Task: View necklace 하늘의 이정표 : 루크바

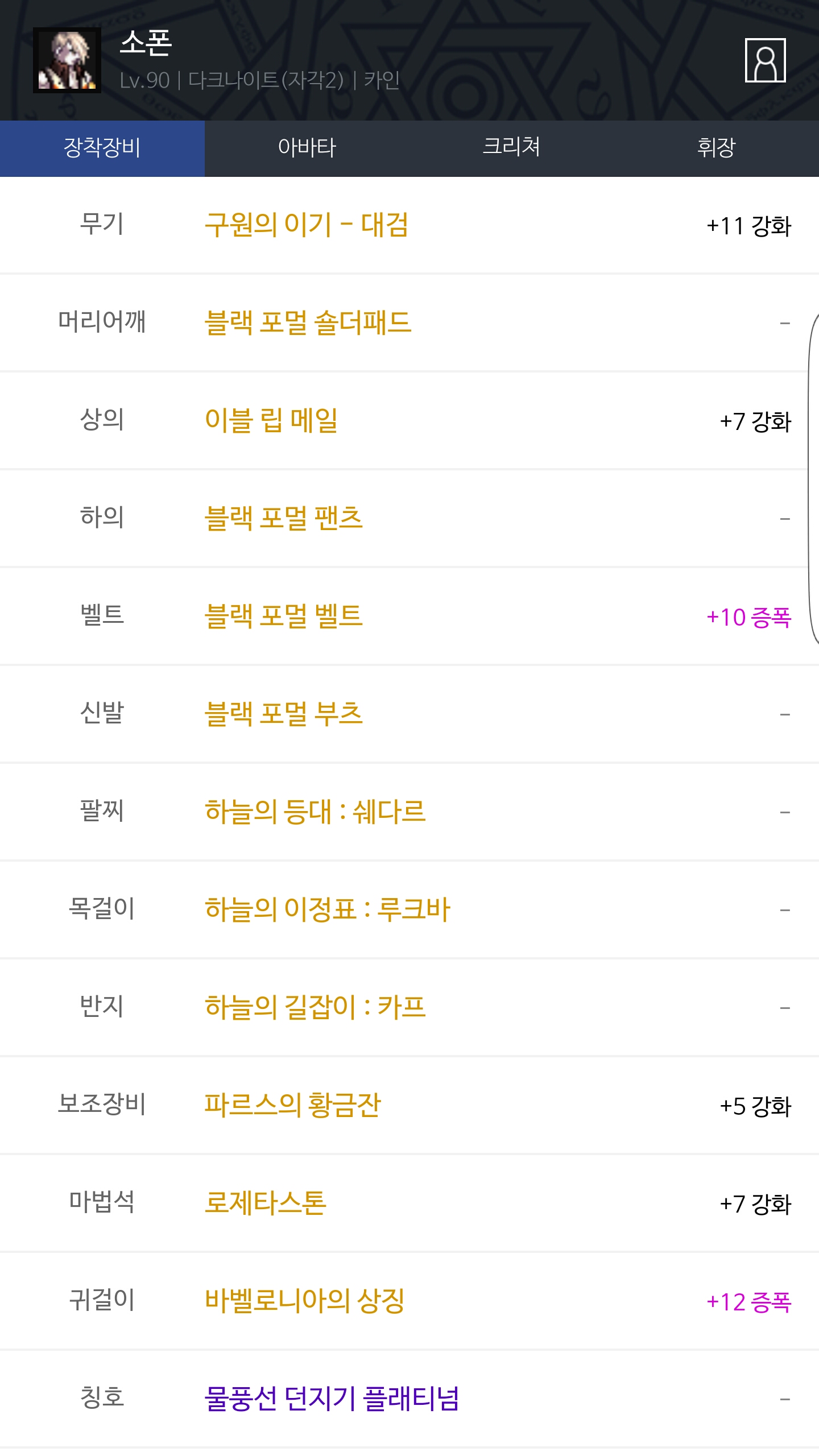Action: click(327, 909)
